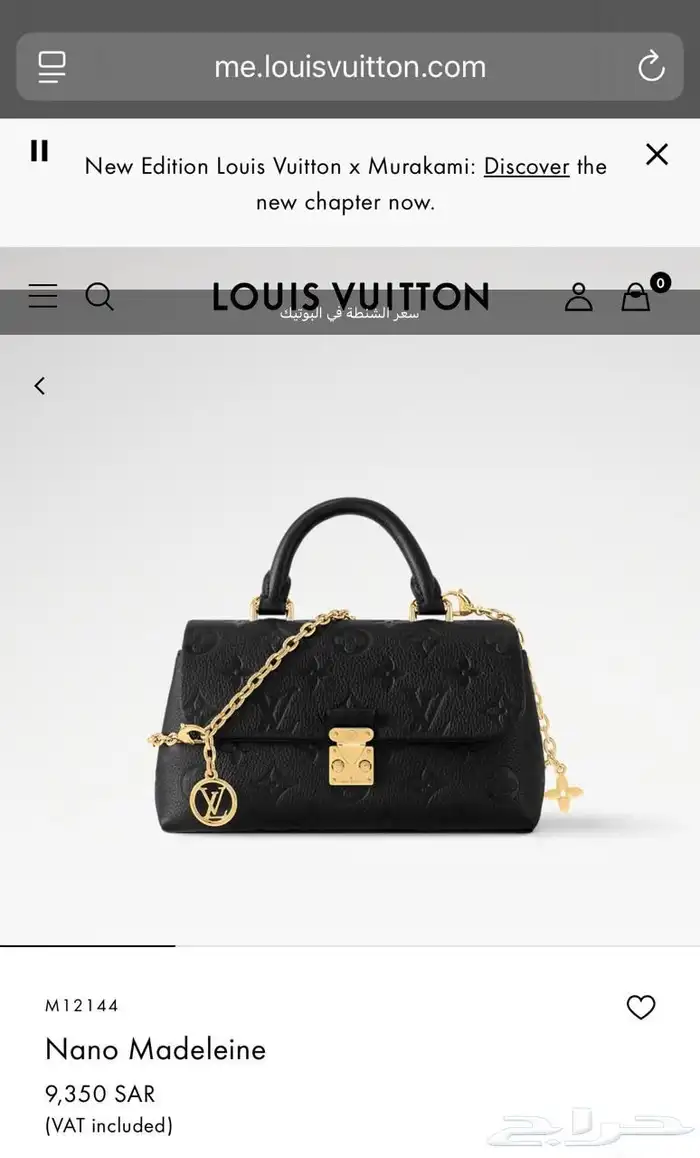Open the page format options icon
Image resolution: width=700 pixels, height=1158 pixels.
click(x=52, y=67)
